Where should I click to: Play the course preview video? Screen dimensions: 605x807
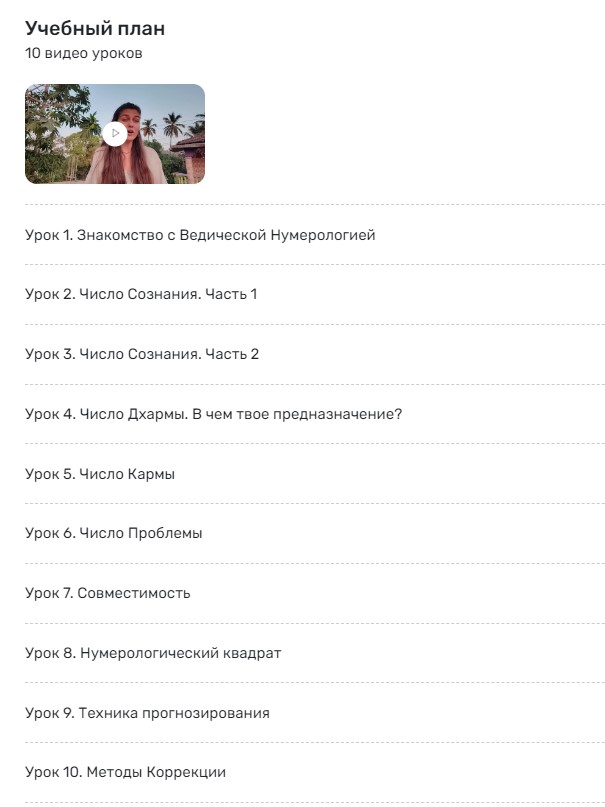(115, 133)
